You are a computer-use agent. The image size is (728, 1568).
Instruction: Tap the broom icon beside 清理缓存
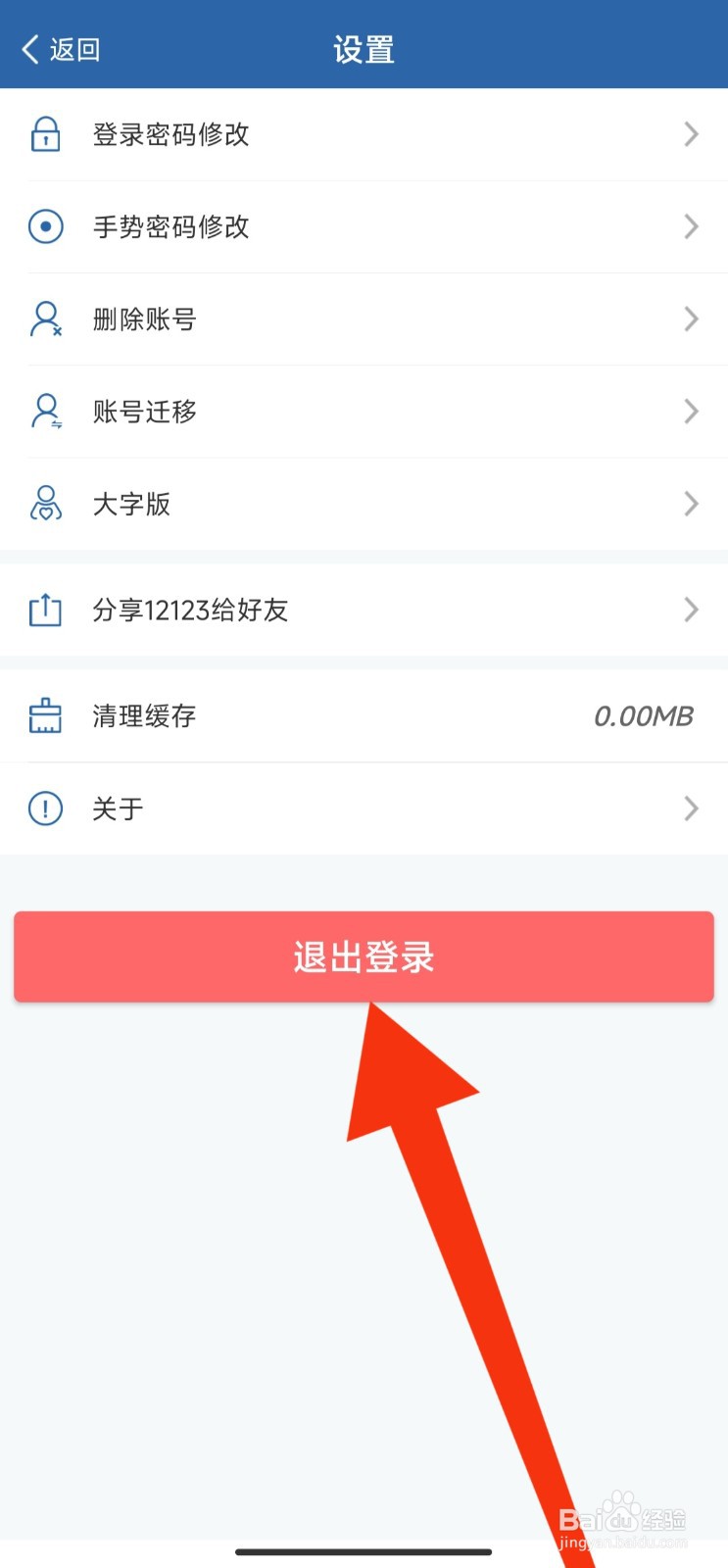pos(45,715)
